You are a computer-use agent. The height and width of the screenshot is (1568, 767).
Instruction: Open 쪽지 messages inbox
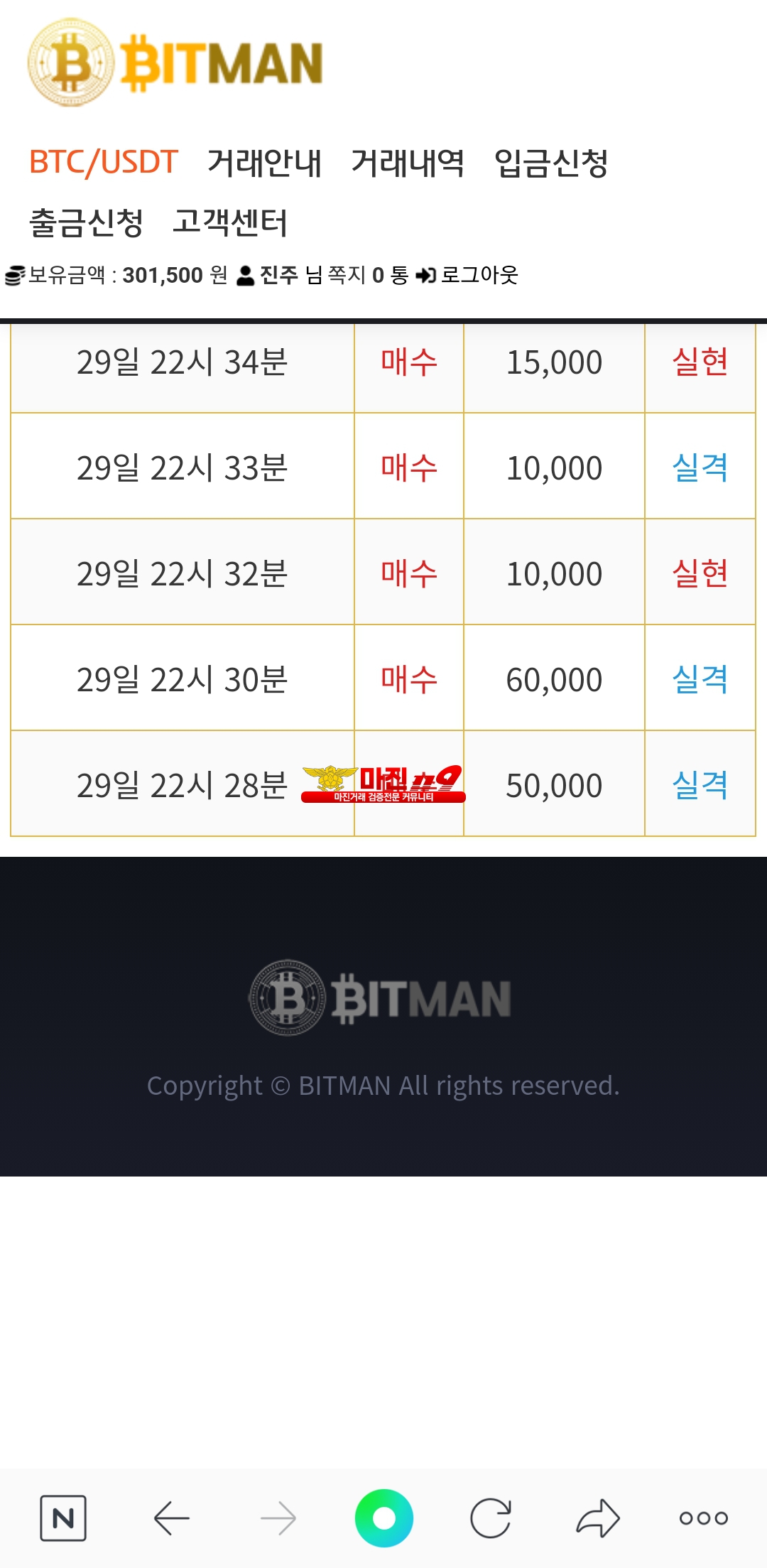tap(347, 275)
